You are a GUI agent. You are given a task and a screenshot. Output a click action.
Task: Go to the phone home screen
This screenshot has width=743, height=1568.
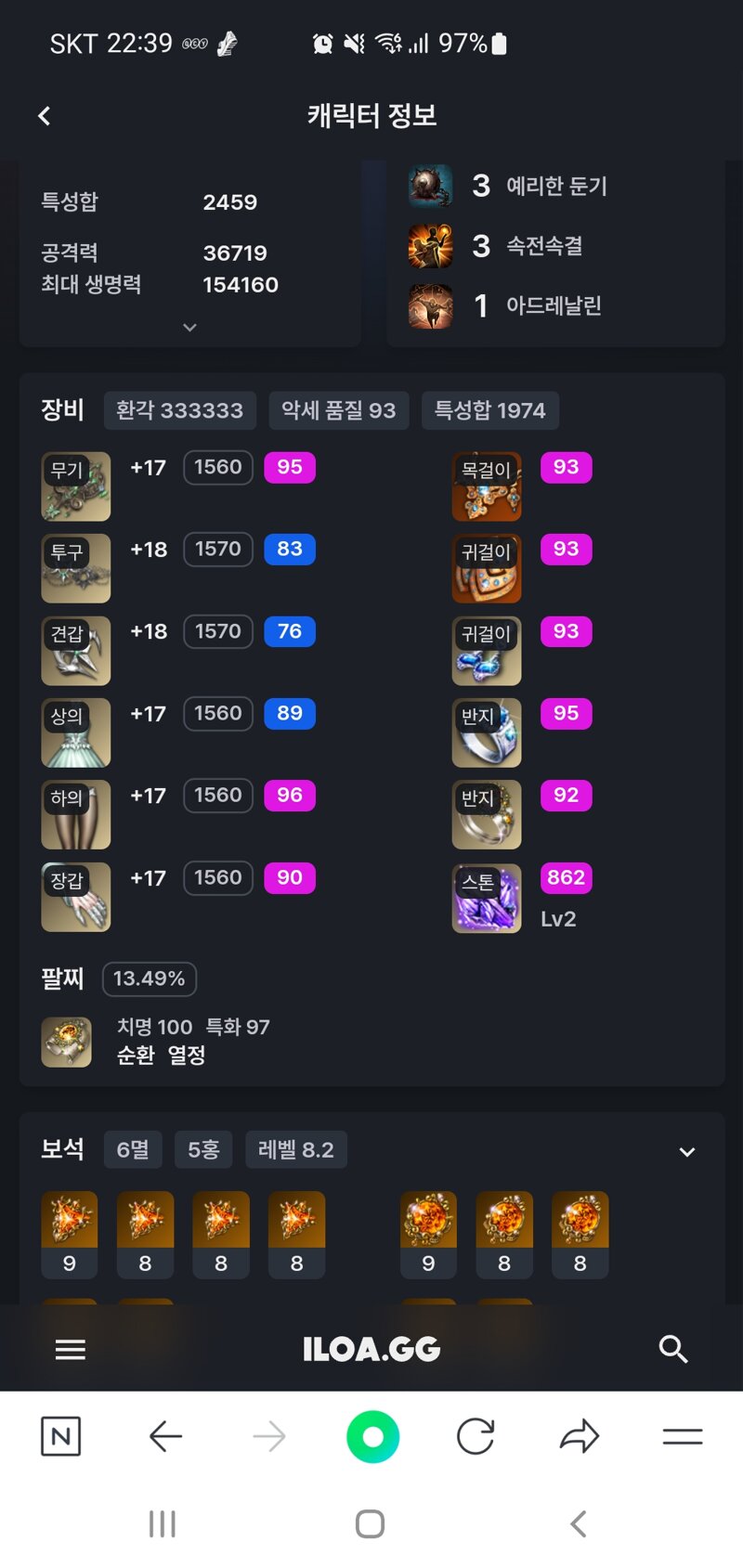coord(370,1523)
